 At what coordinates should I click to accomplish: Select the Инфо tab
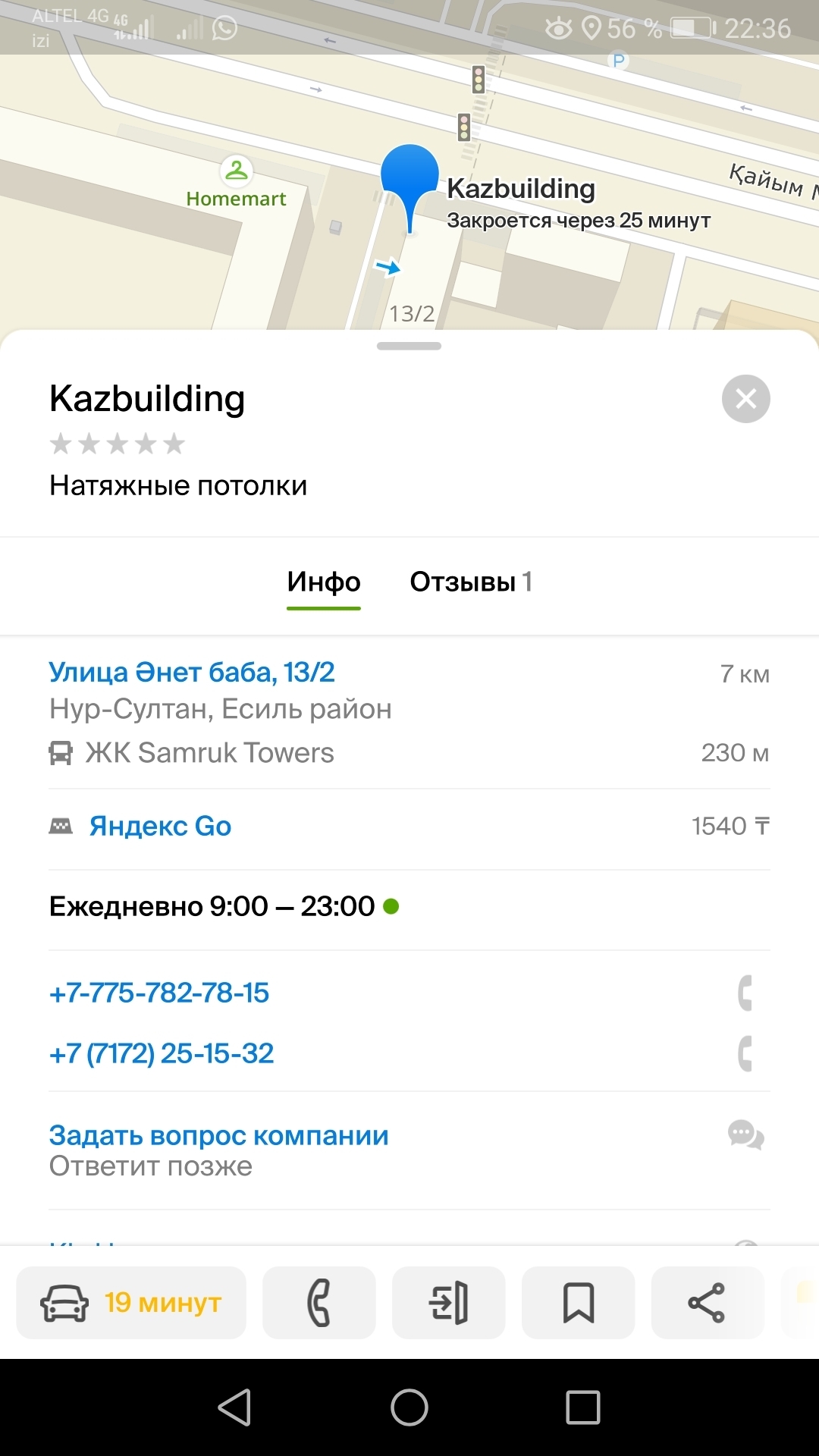click(x=324, y=582)
